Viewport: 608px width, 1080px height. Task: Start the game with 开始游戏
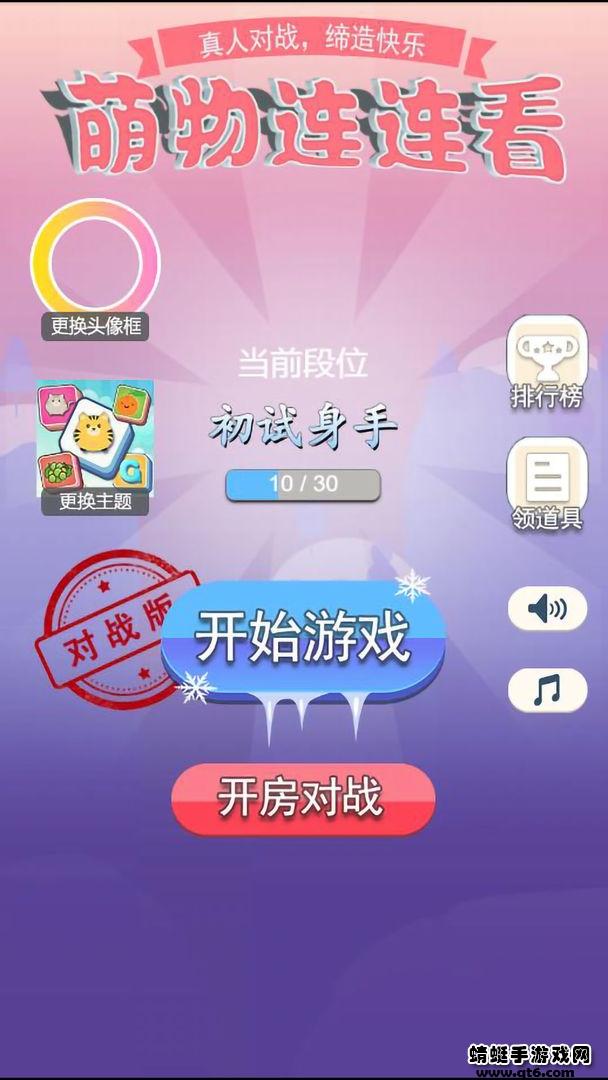coord(302,638)
